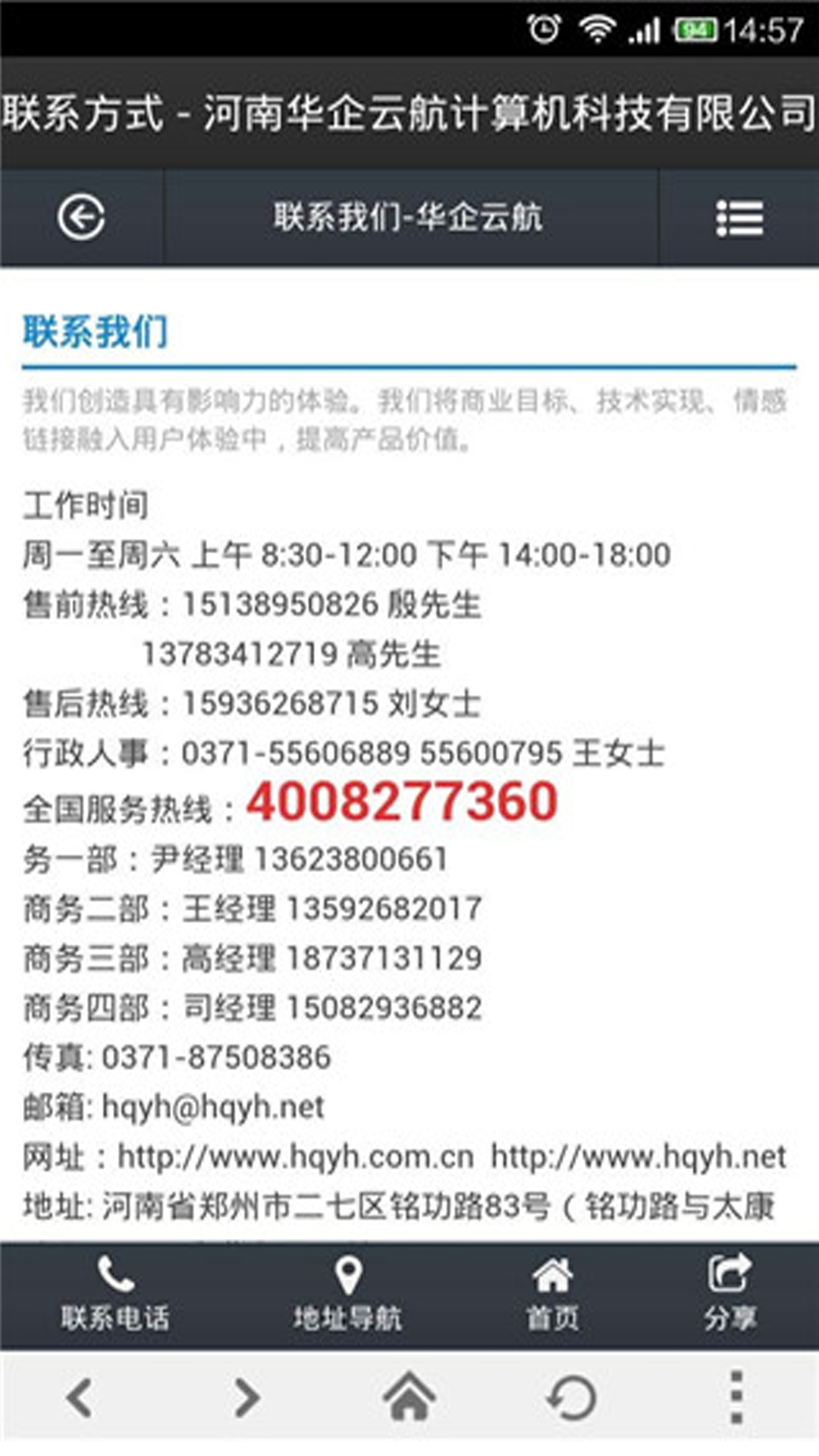Go forward with browser forward arrow
The height and width of the screenshot is (1456, 819).
pyautogui.click(x=246, y=1397)
